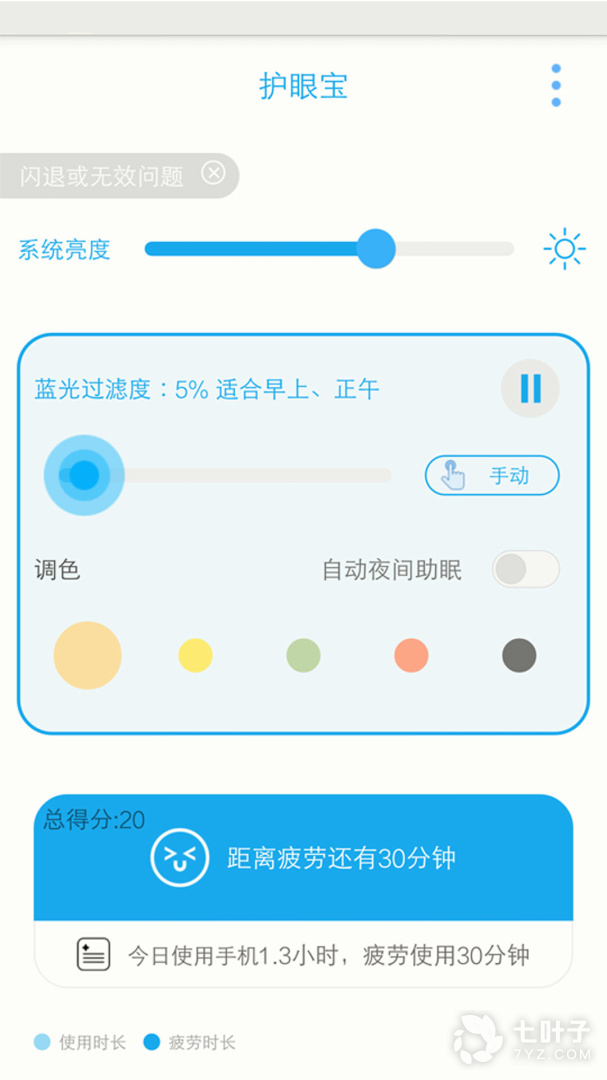Select the dark gray filter color
This screenshot has width=607, height=1080.
[x=519, y=655]
